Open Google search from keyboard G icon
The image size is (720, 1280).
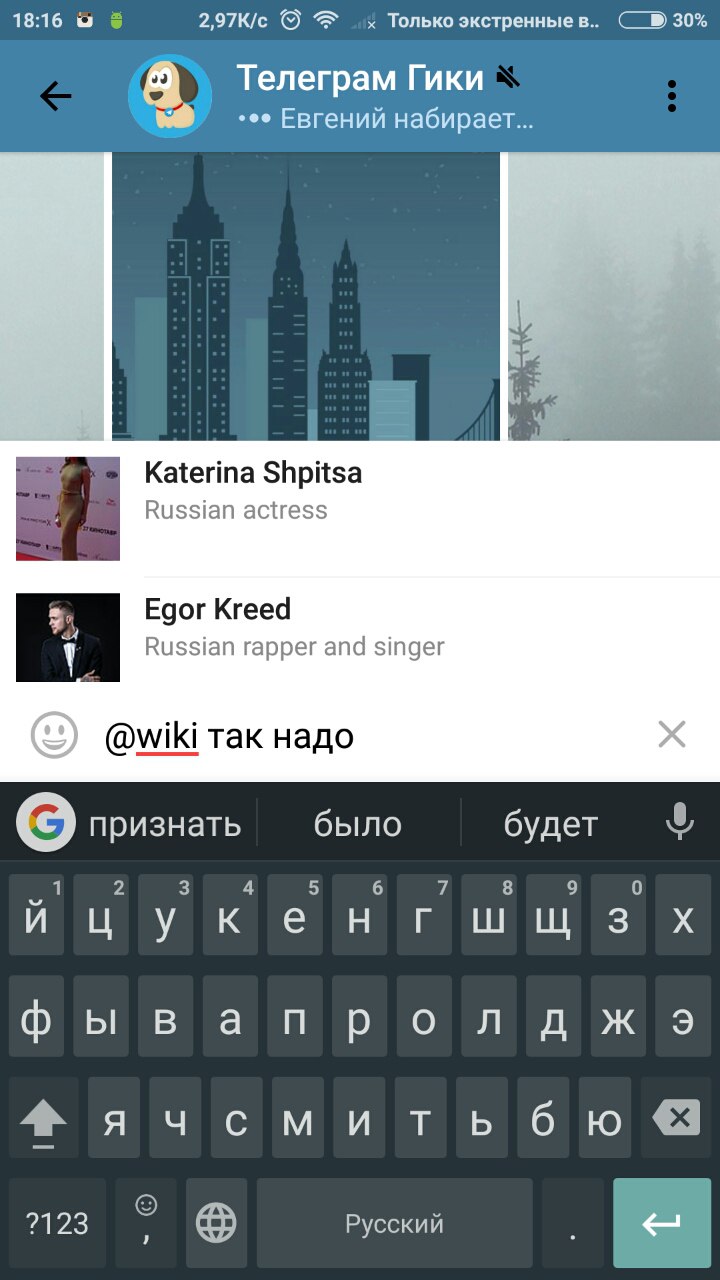point(46,823)
